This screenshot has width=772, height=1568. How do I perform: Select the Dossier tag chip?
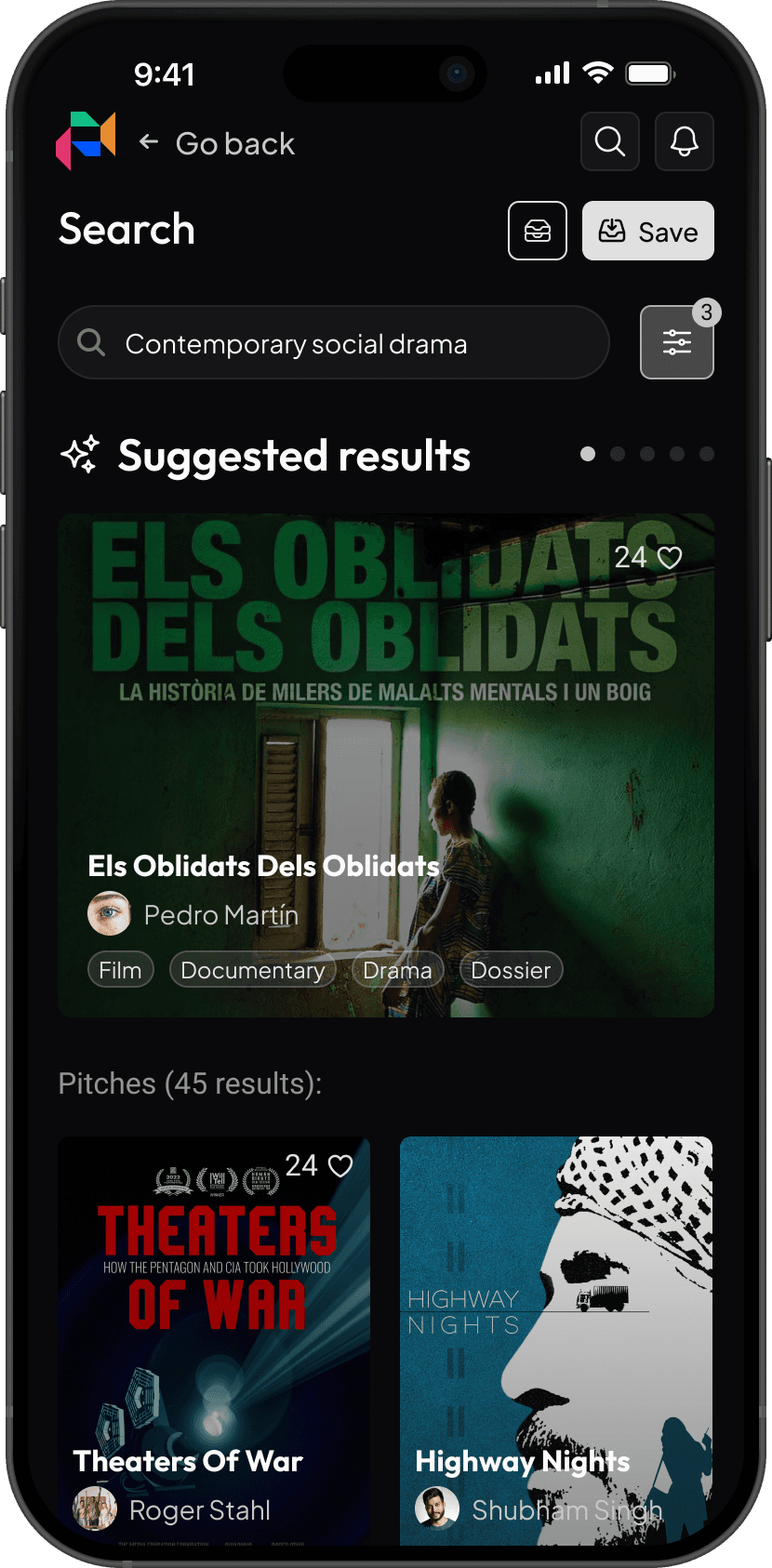click(511, 970)
